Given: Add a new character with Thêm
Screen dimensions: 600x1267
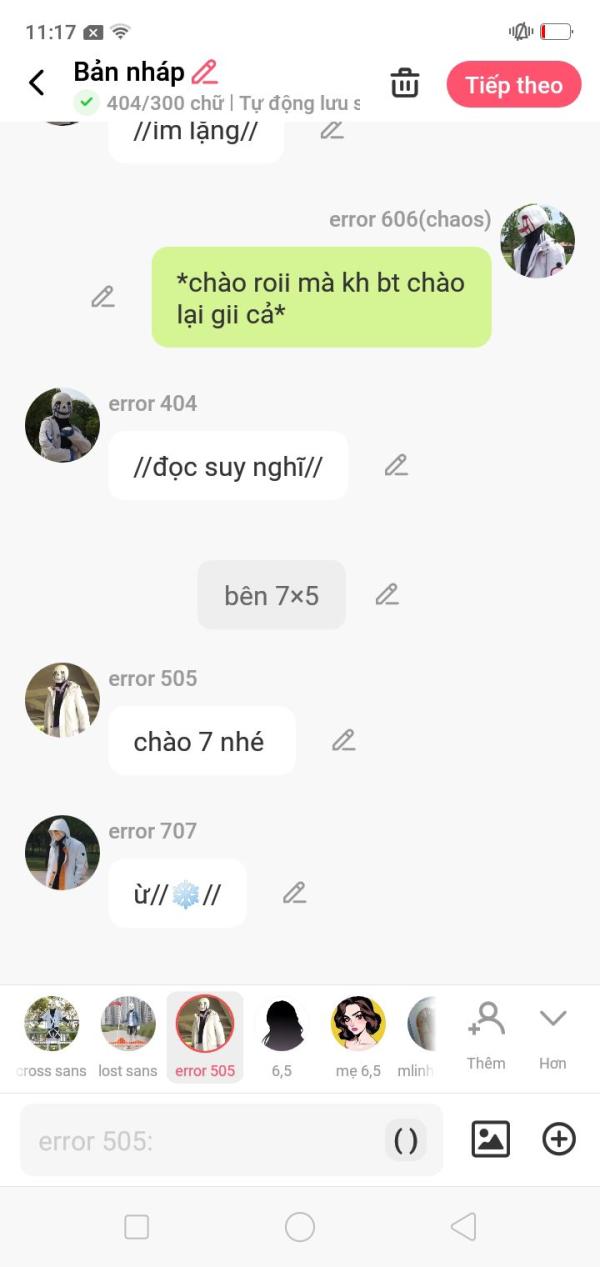Looking at the screenshot, I should tap(486, 1036).
